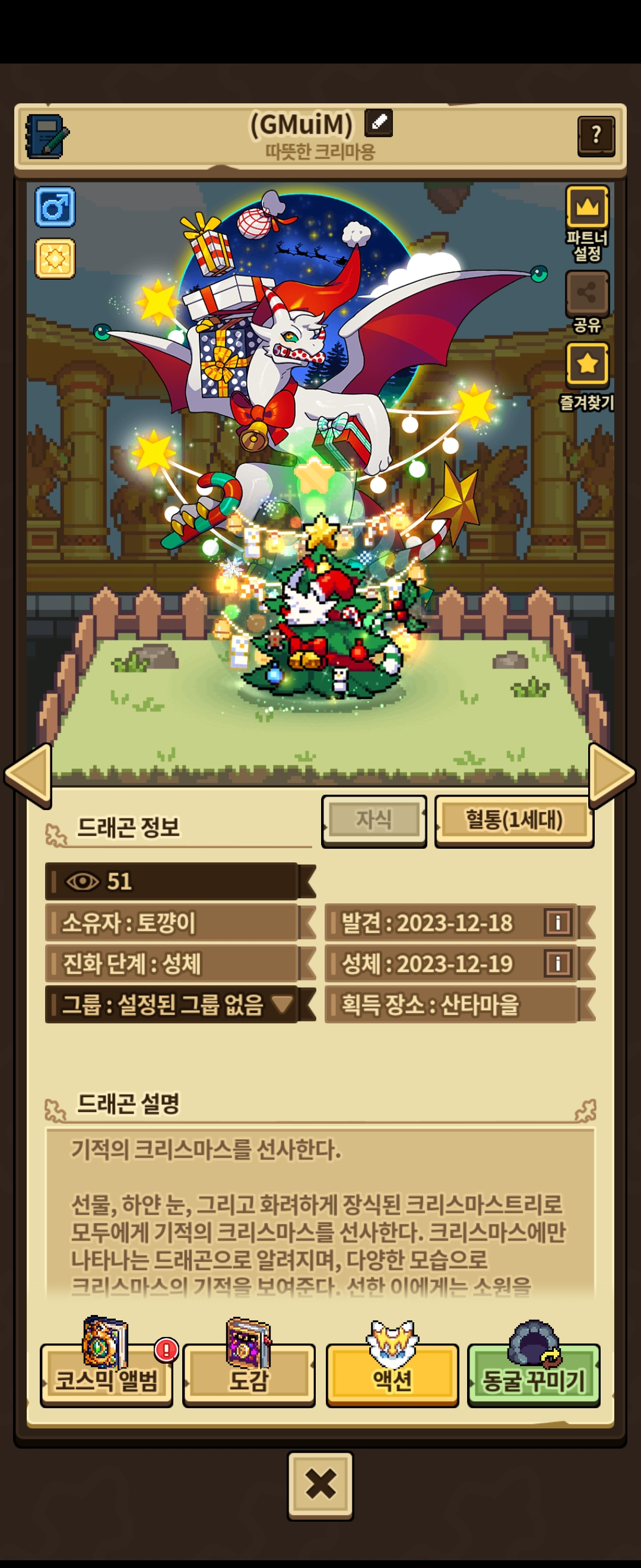Screen dimensions: 641x1568
Task: Share this dragon via 공유
Action: tap(588, 302)
